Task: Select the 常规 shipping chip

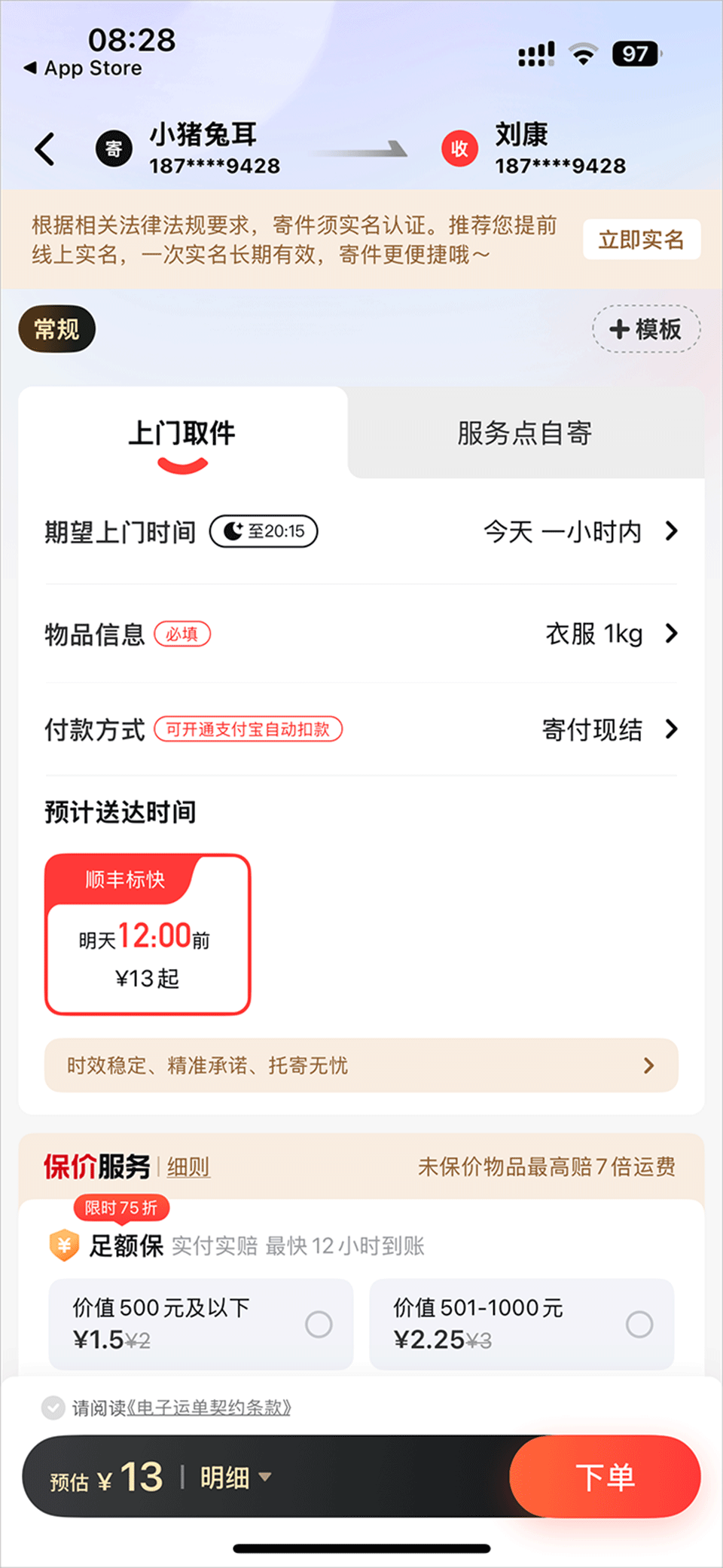Action: 56,329
